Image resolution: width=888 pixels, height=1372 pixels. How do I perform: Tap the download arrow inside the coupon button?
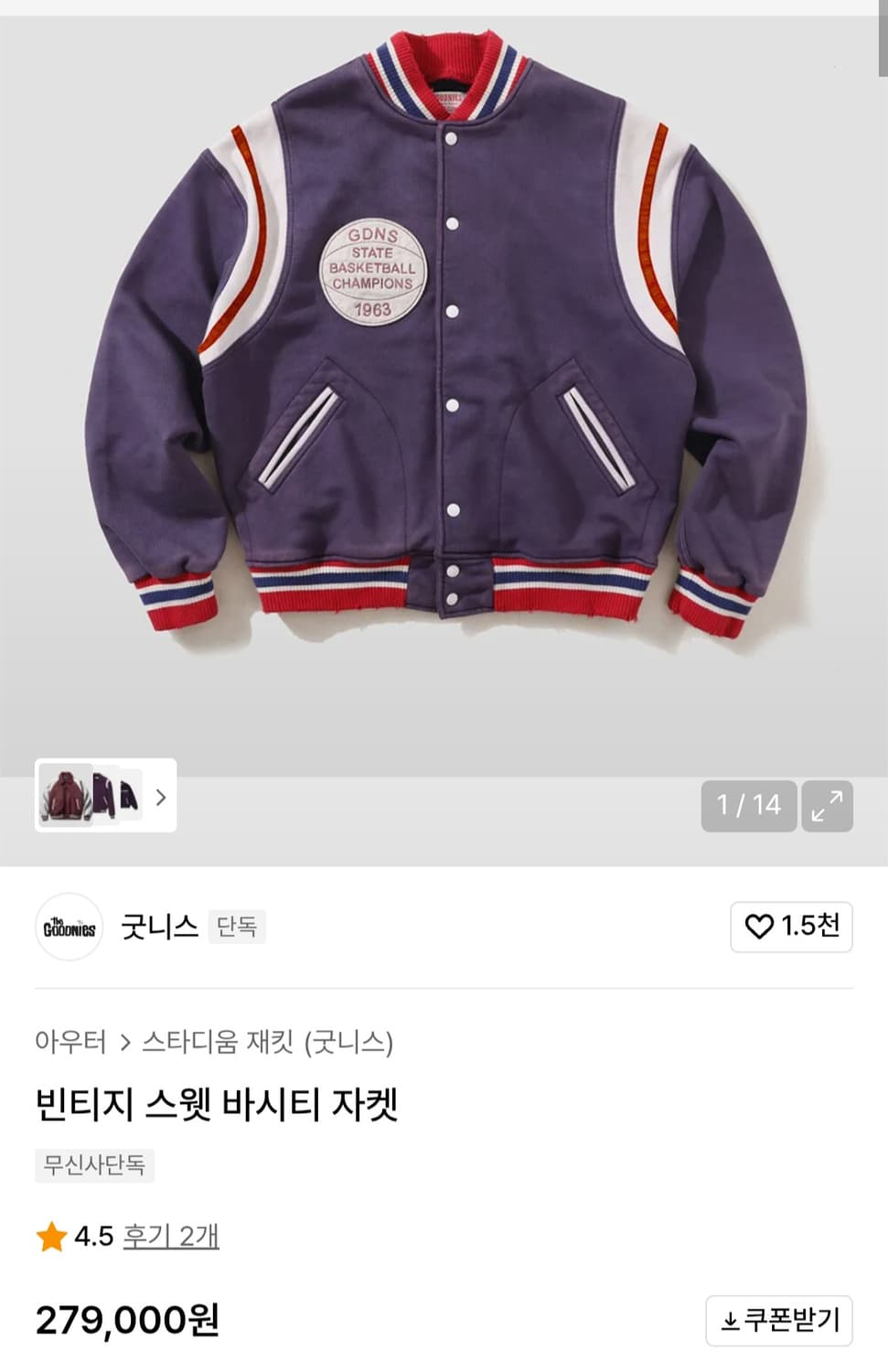click(729, 1320)
